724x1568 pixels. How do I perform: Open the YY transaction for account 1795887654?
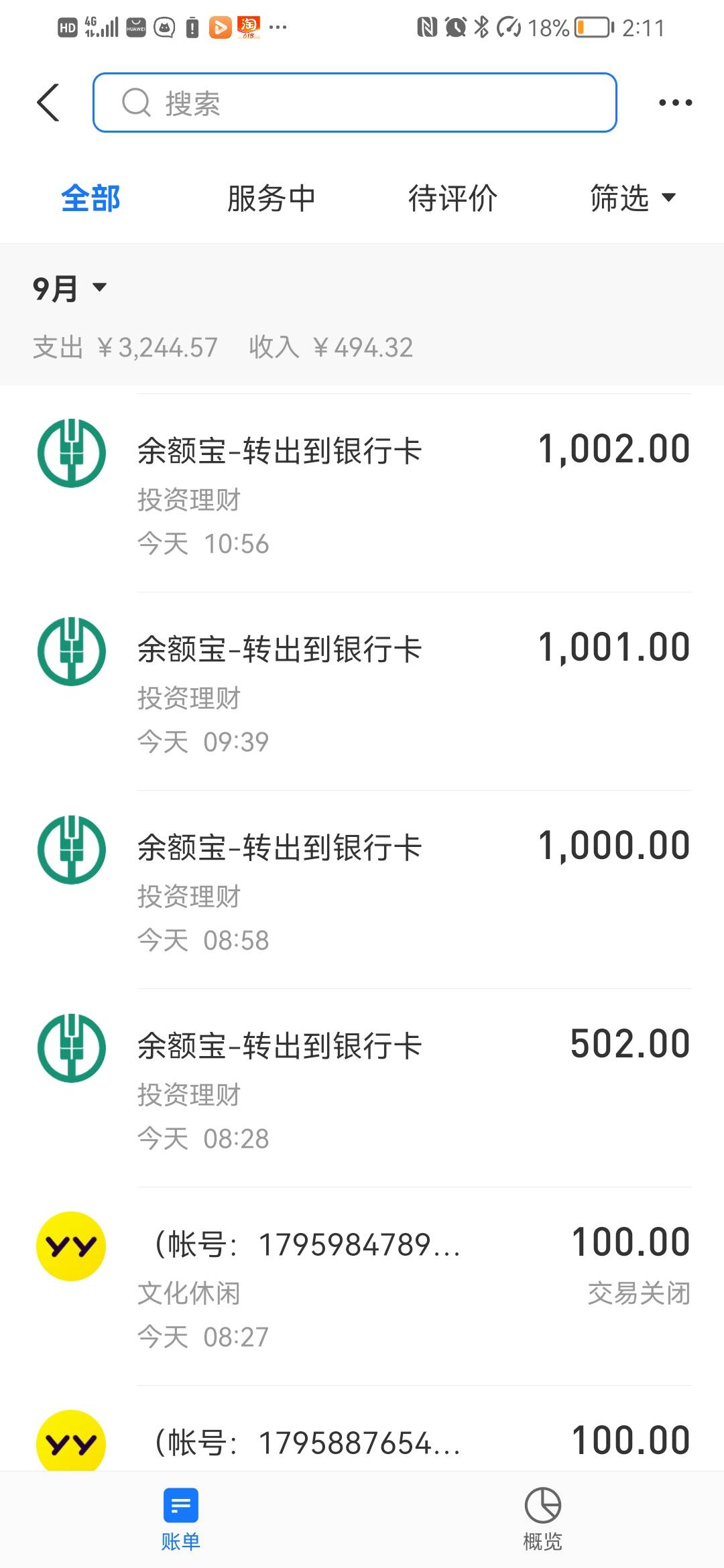click(x=362, y=1429)
